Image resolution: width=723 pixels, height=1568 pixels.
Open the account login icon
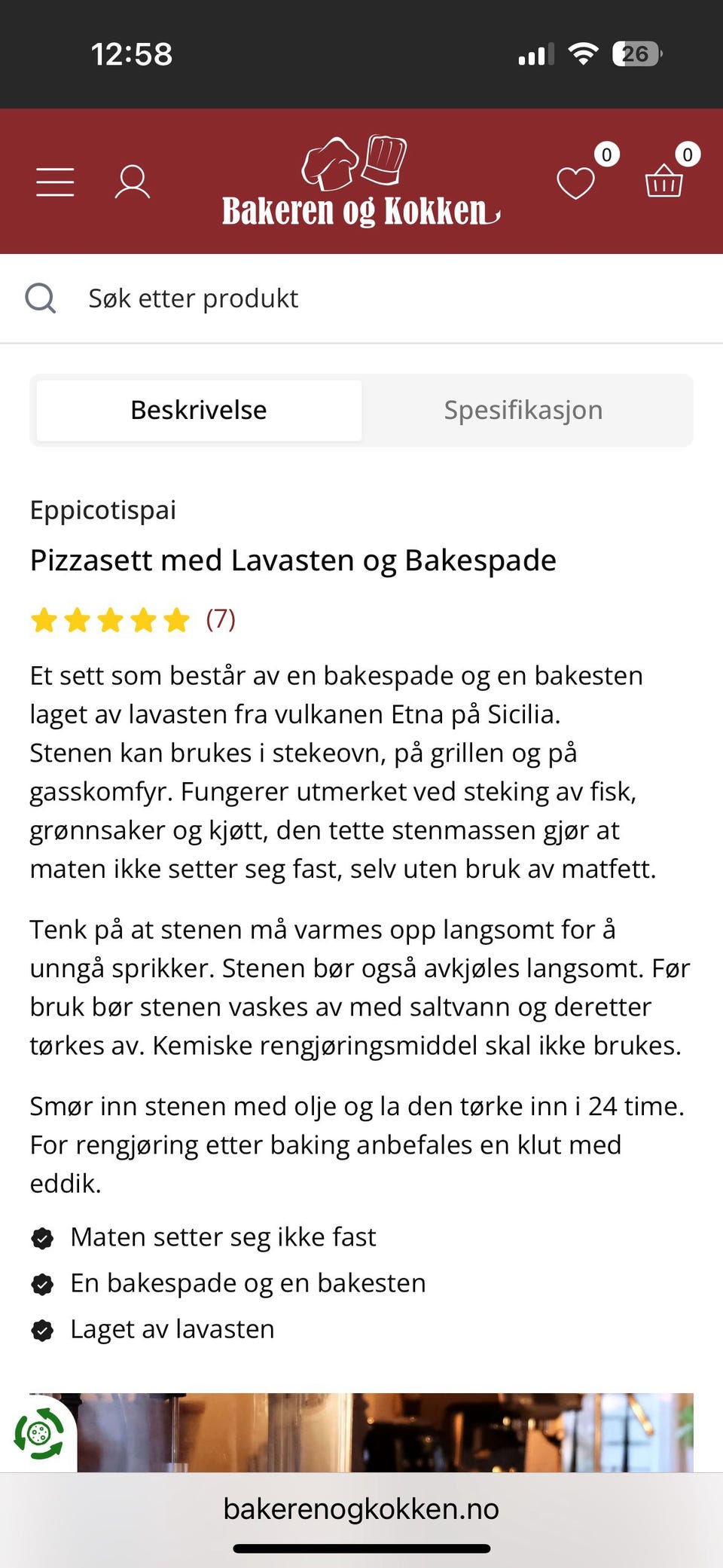tap(132, 181)
